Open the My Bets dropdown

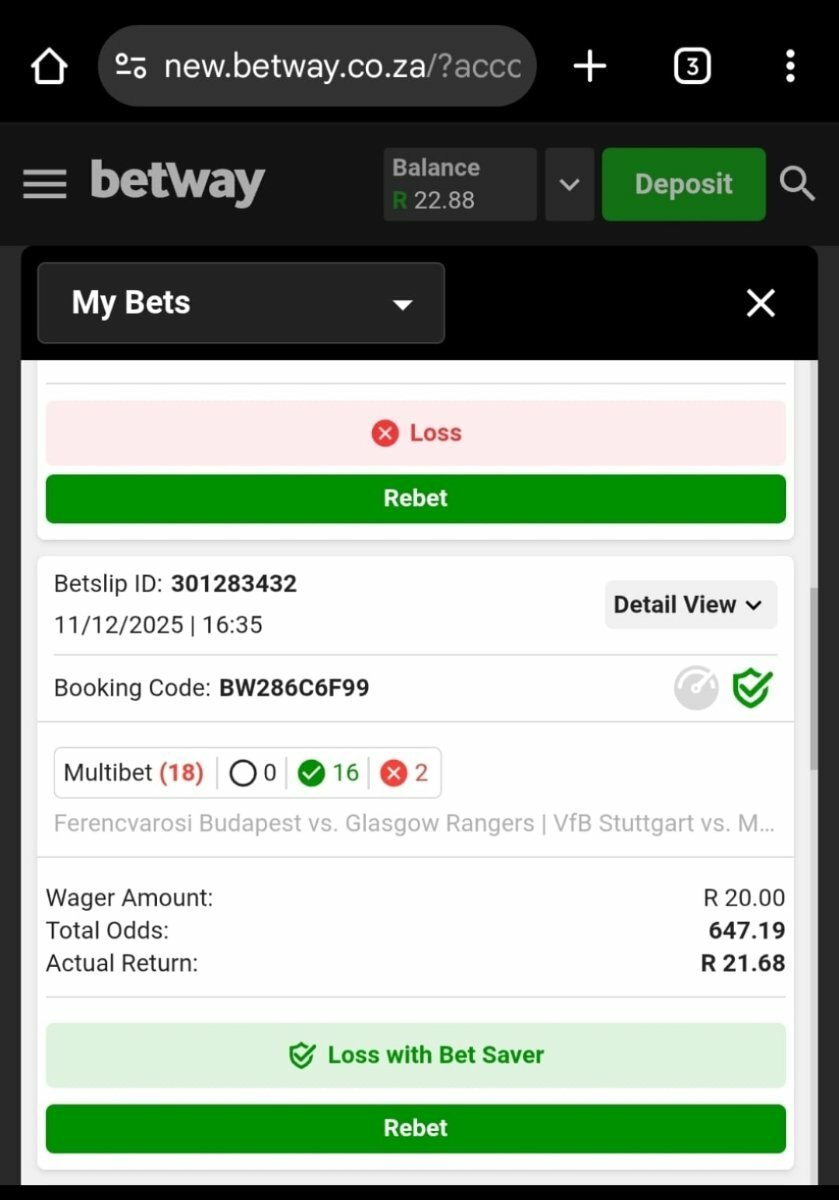[241, 303]
